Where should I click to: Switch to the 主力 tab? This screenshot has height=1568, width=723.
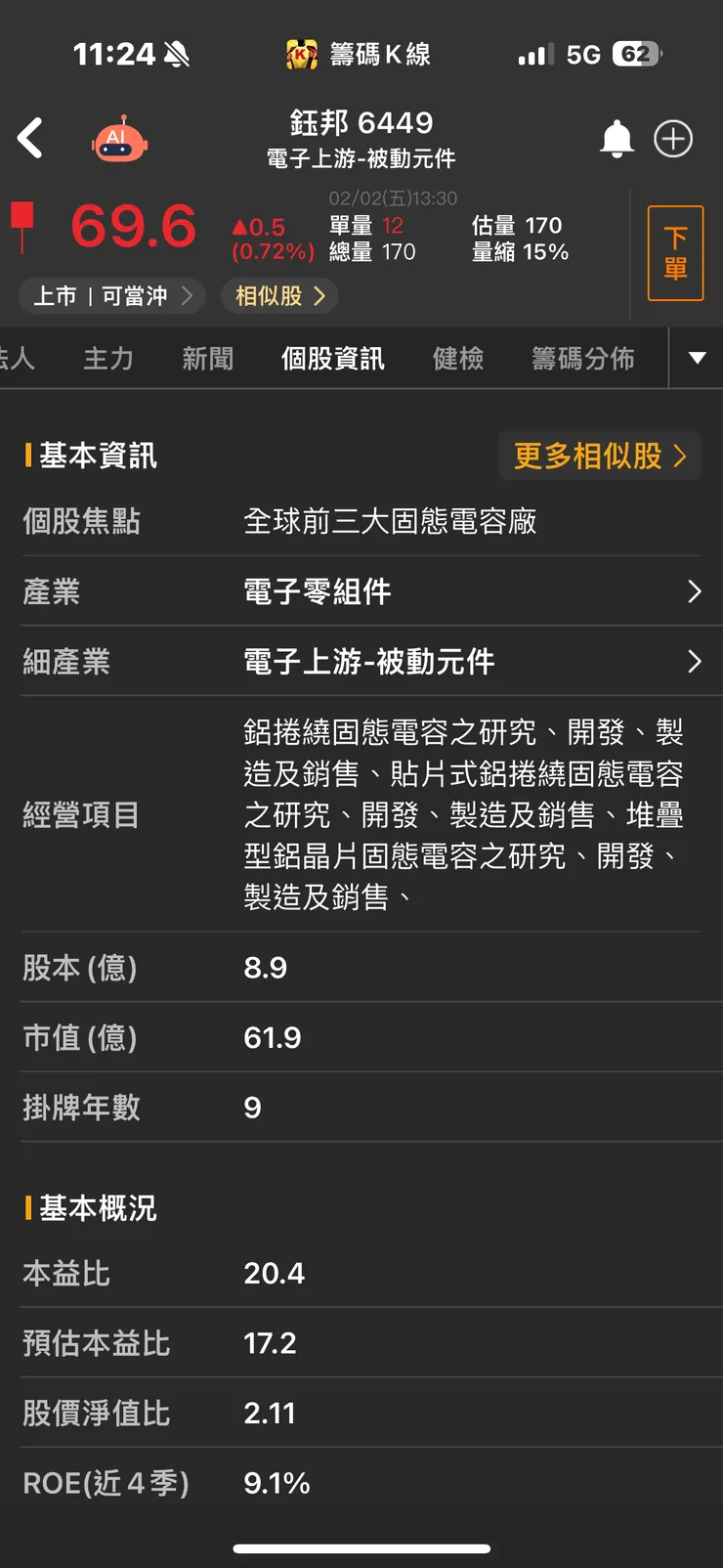(107, 358)
